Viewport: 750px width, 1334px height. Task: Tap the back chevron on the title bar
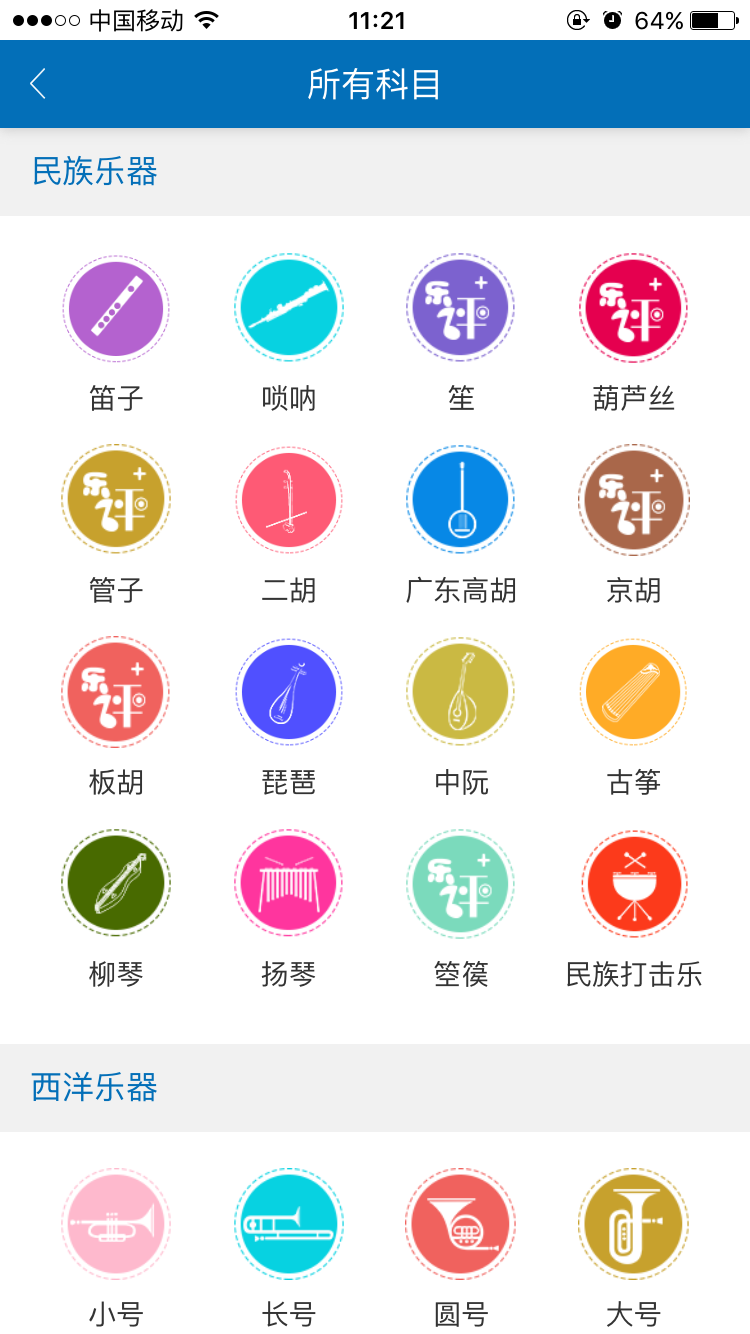(37, 84)
